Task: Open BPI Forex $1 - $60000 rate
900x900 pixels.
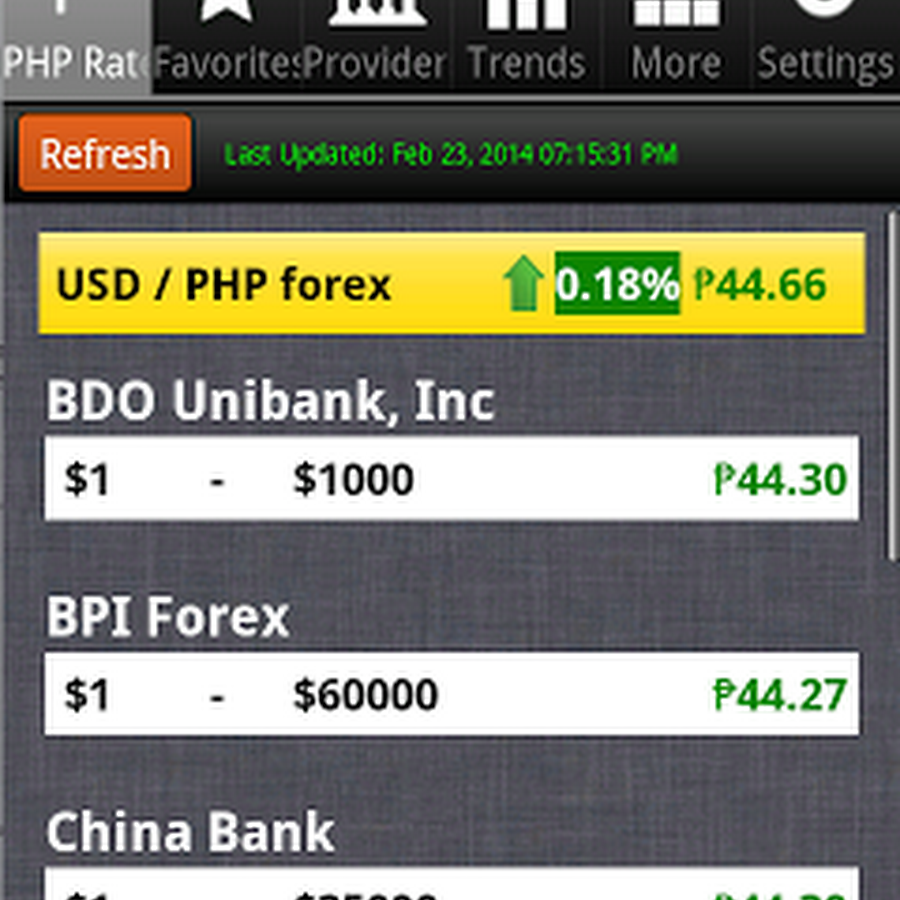Action: click(x=451, y=694)
